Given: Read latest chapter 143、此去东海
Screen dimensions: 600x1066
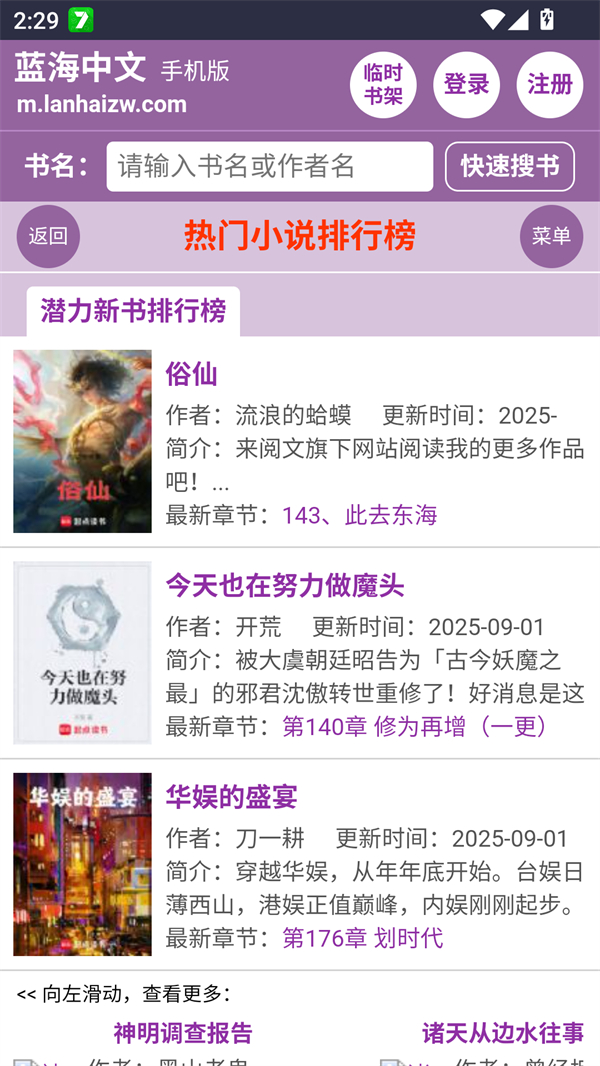Looking at the screenshot, I should [x=360, y=515].
